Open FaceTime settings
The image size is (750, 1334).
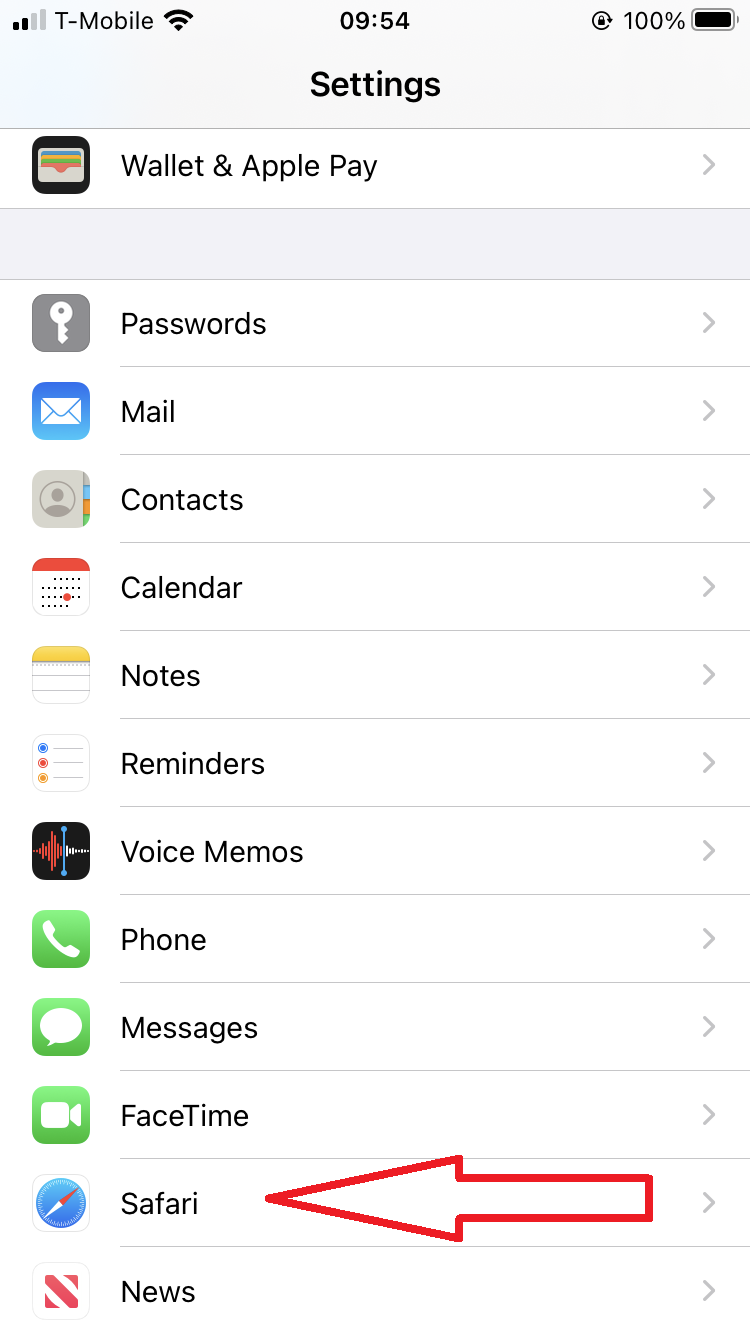point(185,1116)
